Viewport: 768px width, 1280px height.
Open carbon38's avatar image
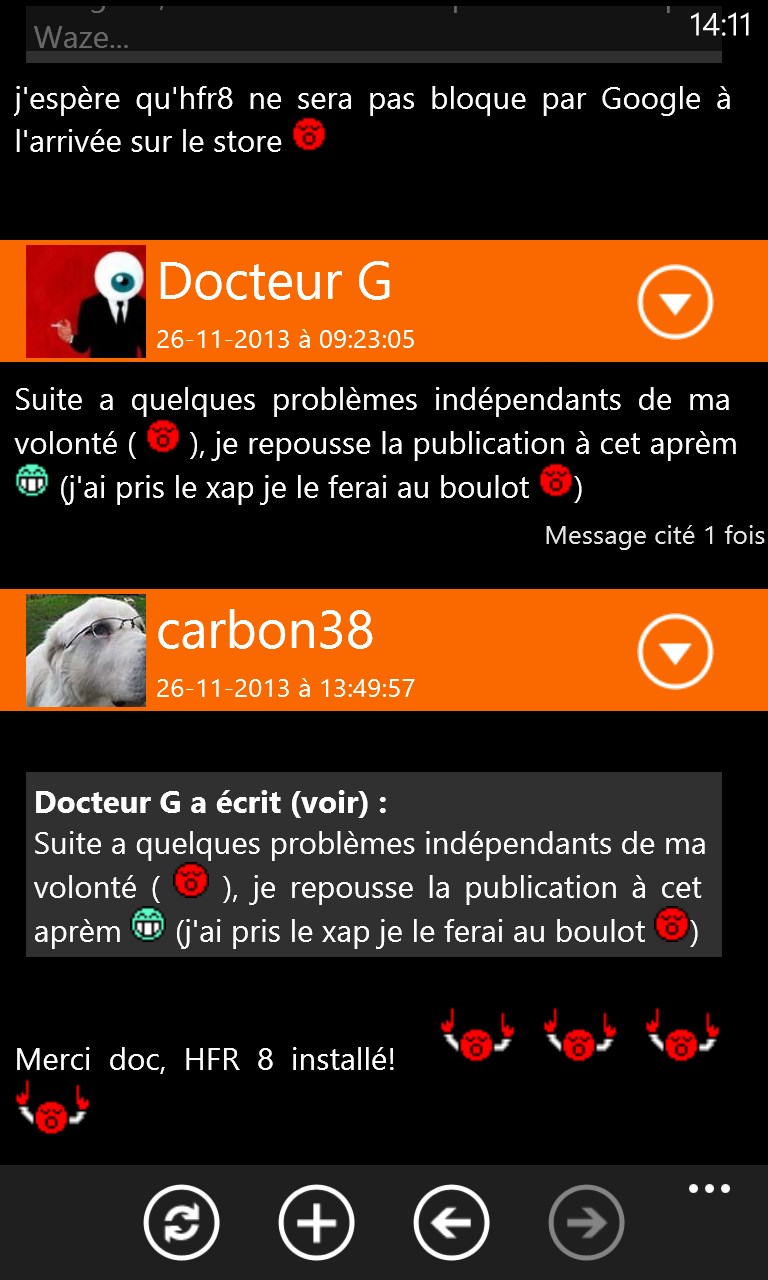[x=86, y=650]
